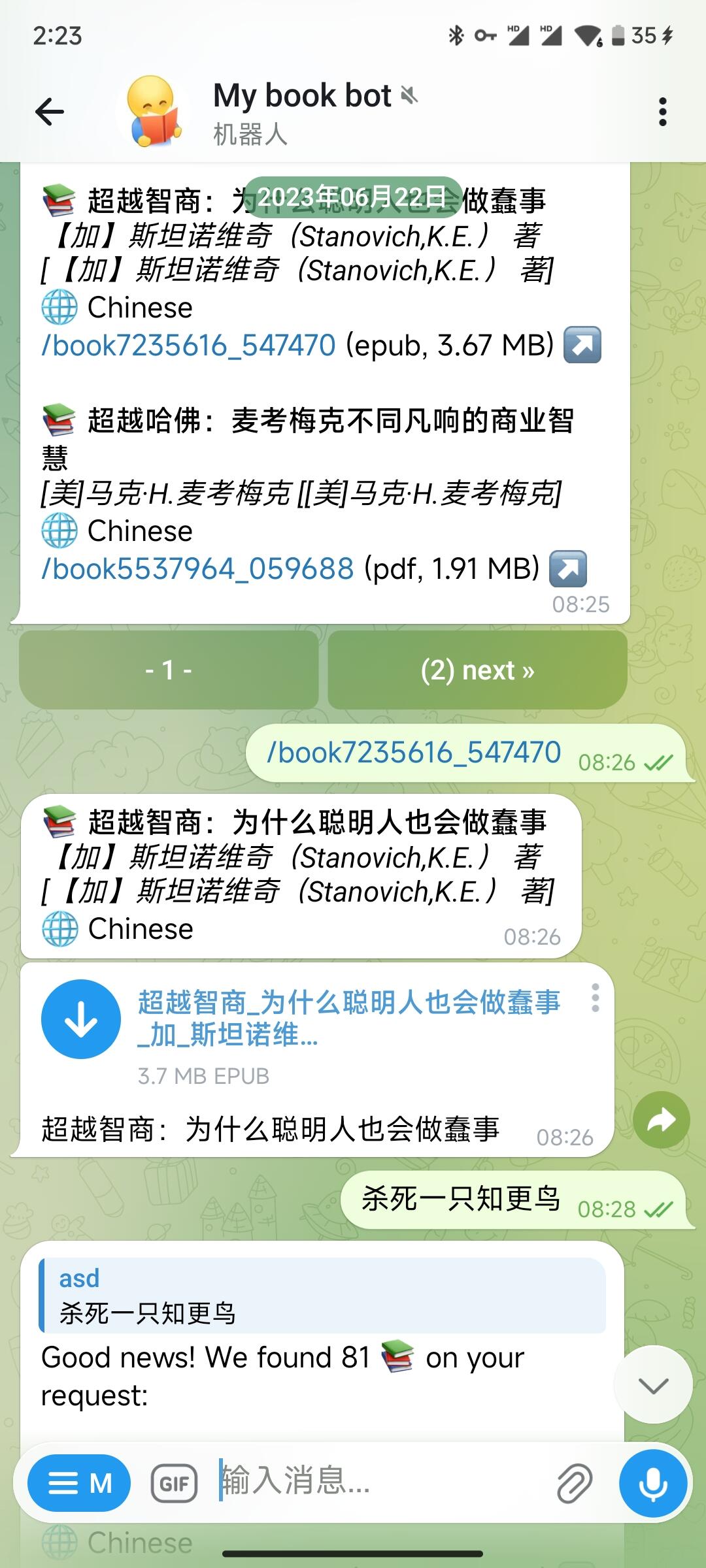Screen dimensions: 706x1568
Task: Open options for the EPUB file message
Action: (x=595, y=998)
